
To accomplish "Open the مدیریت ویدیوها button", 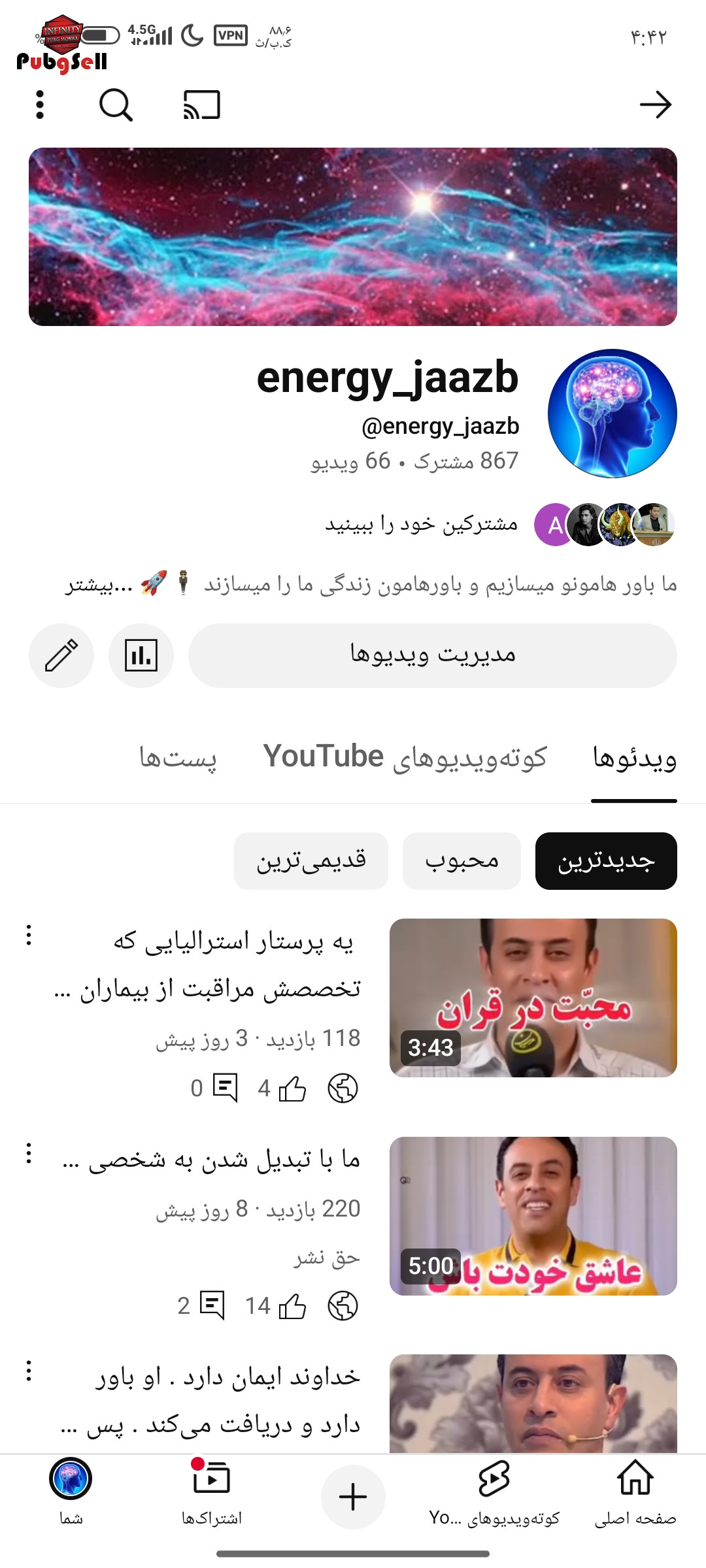I will click(x=433, y=655).
